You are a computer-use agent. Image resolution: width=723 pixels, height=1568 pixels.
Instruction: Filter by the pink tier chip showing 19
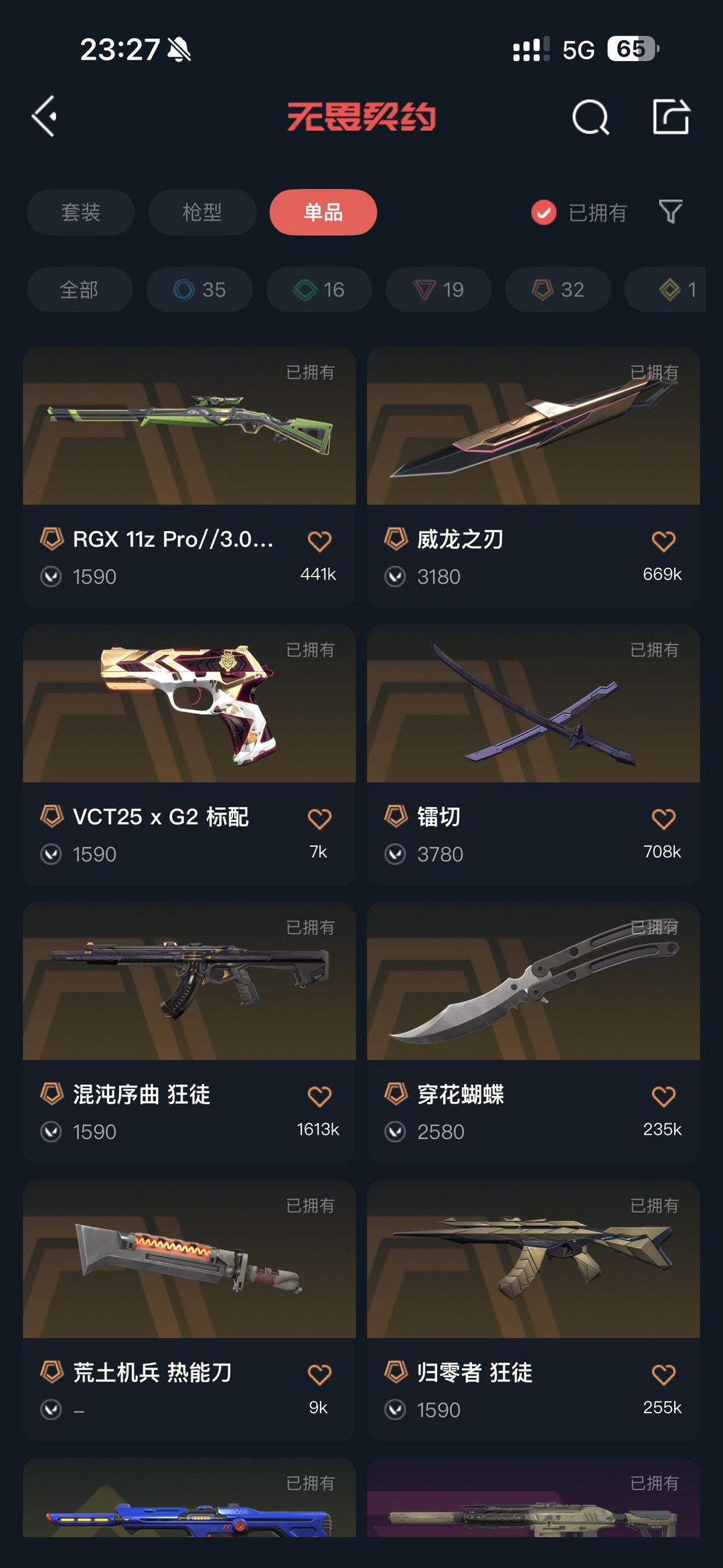coord(438,289)
